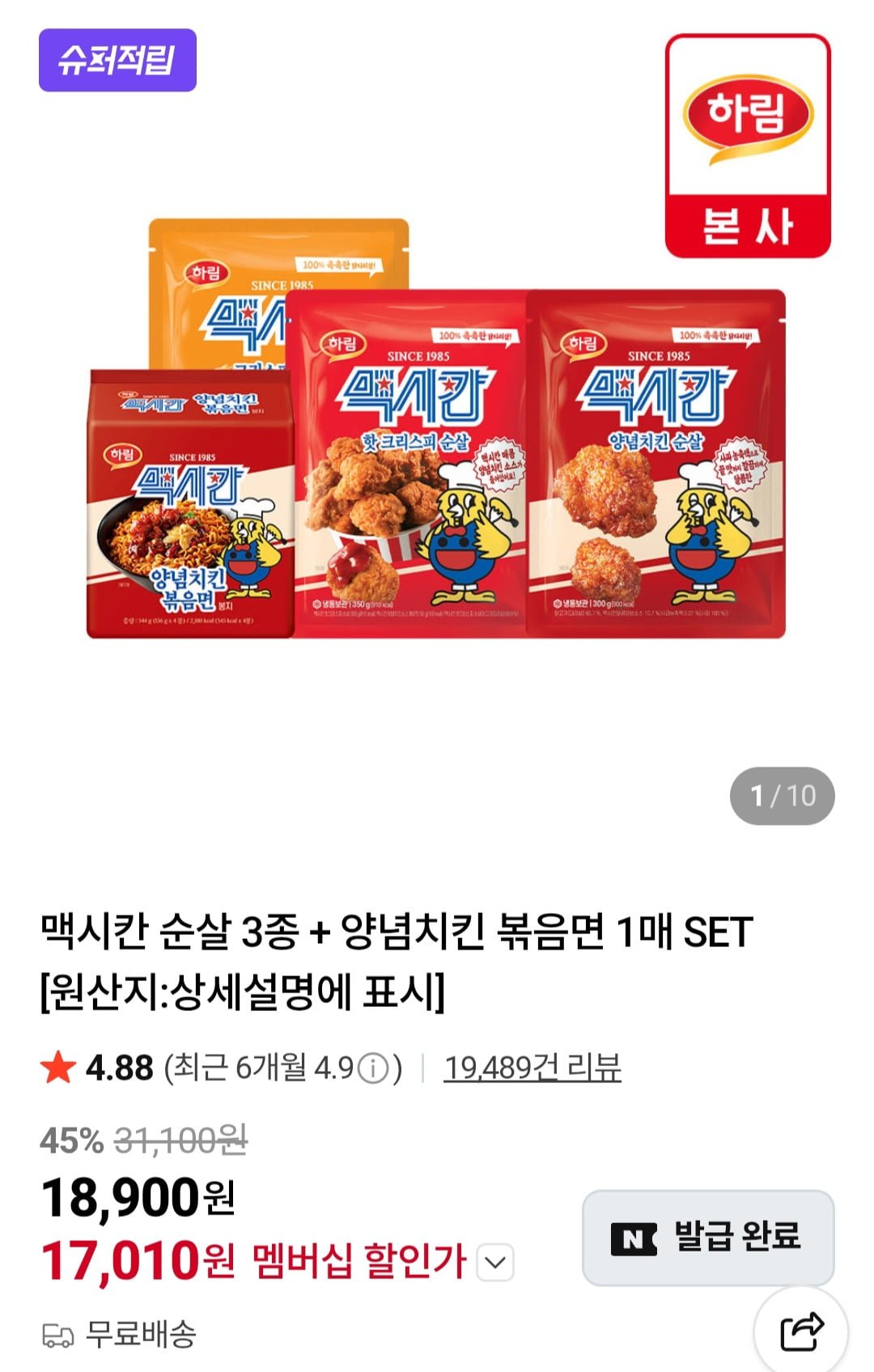Share this product
This screenshot has height=1372, width=874.
coord(800,1332)
